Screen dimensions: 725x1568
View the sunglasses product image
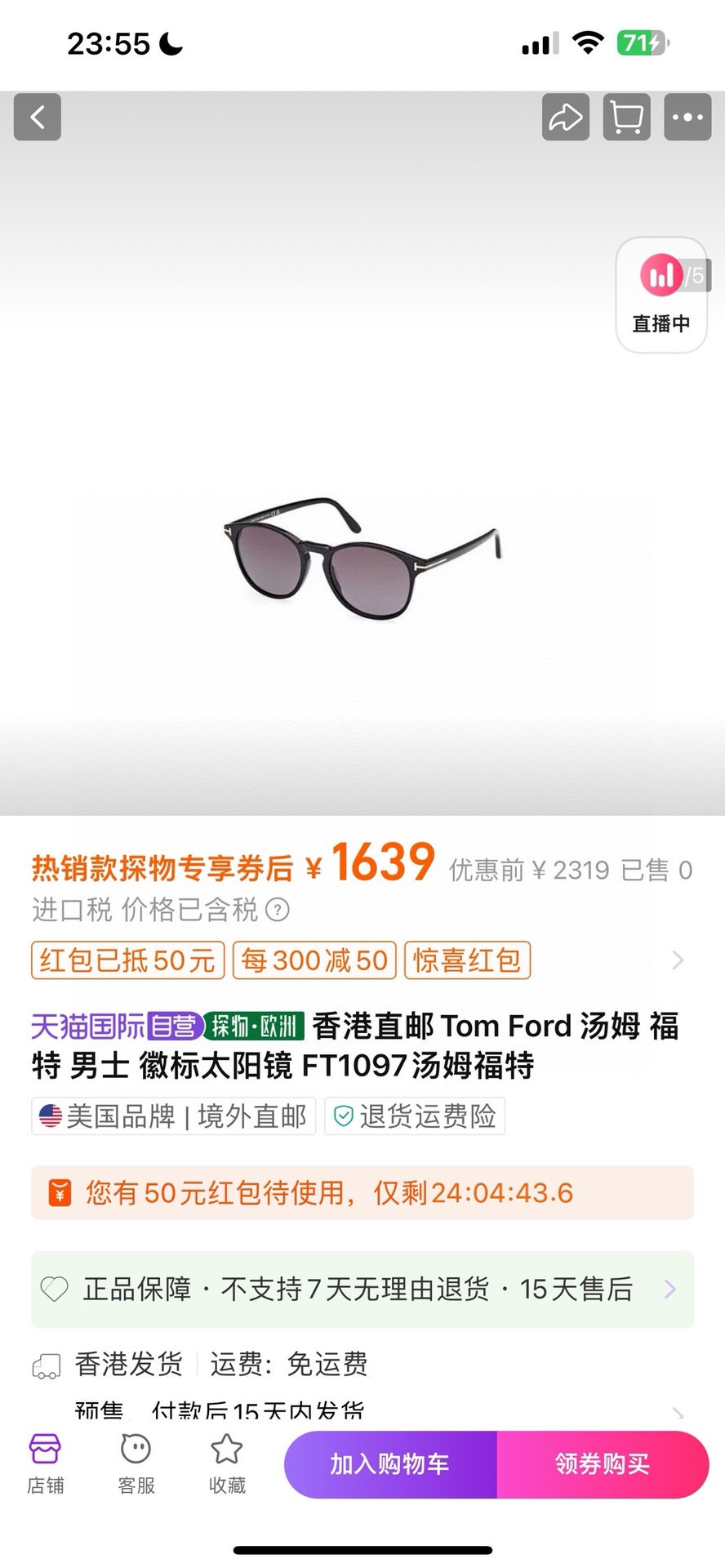362,558
